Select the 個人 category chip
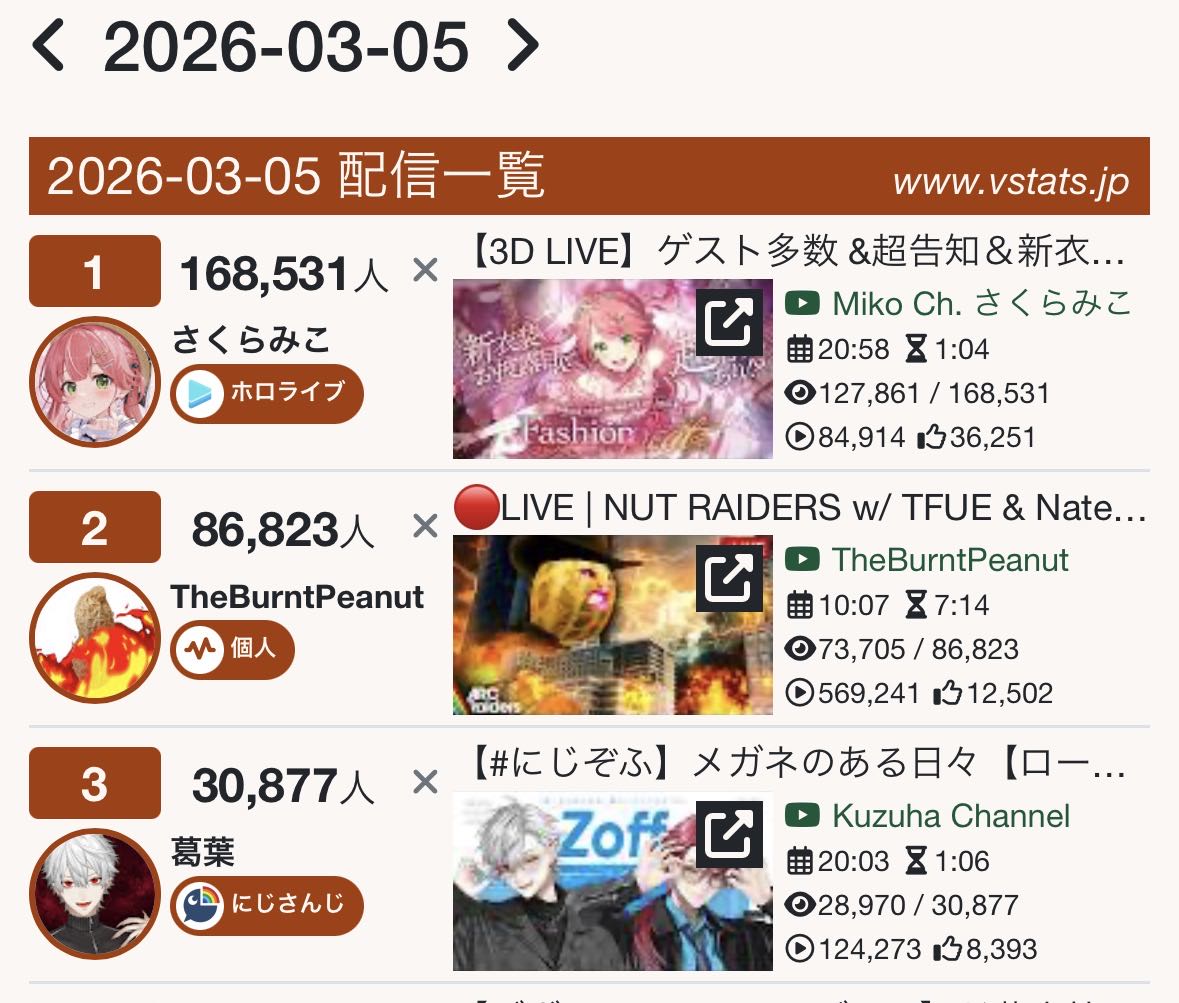The width and height of the screenshot is (1179, 1003). (x=233, y=650)
